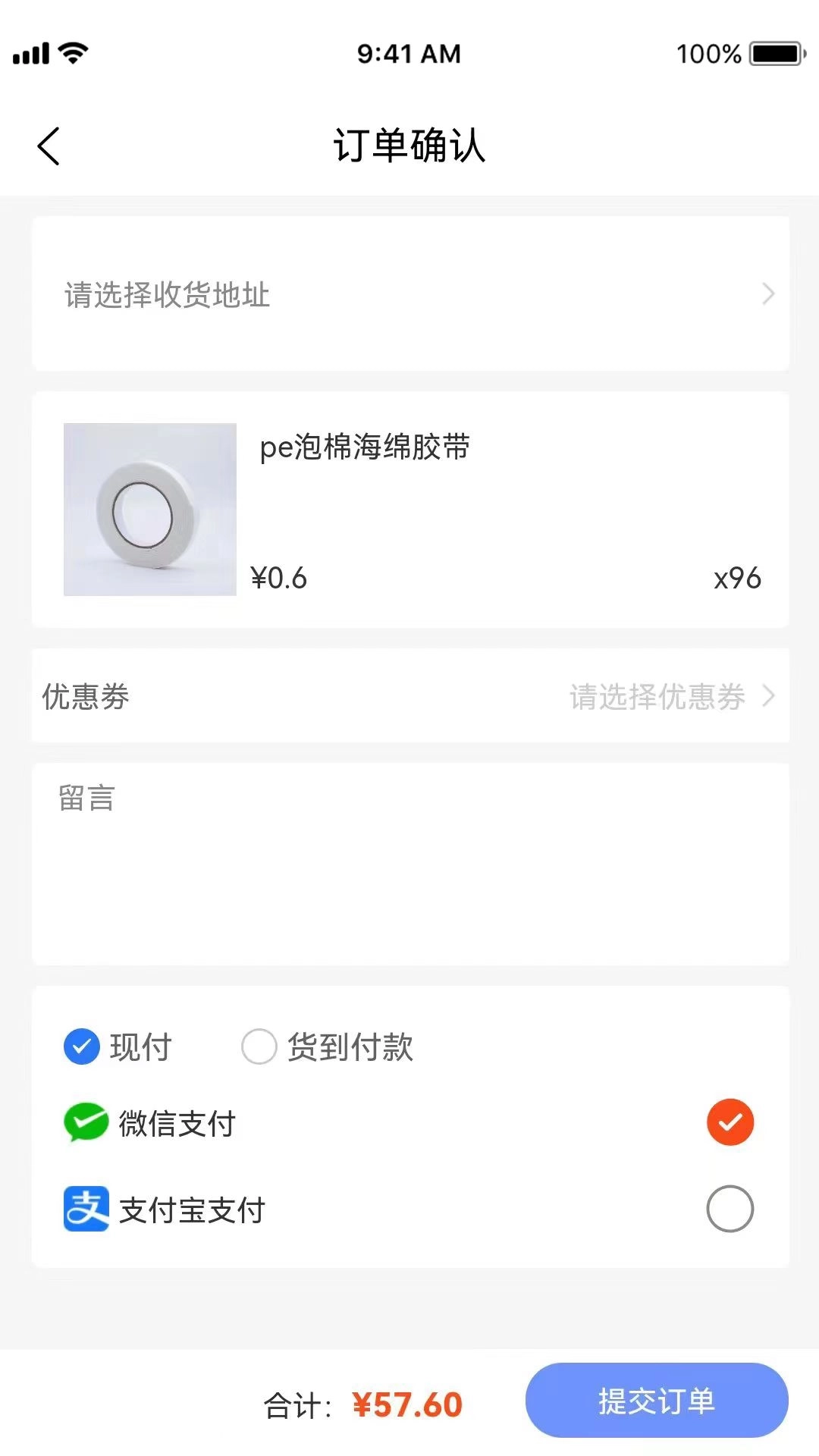The height and width of the screenshot is (1456, 819).
Task: Tap the back arrow icon
Action: coord(49,146)
